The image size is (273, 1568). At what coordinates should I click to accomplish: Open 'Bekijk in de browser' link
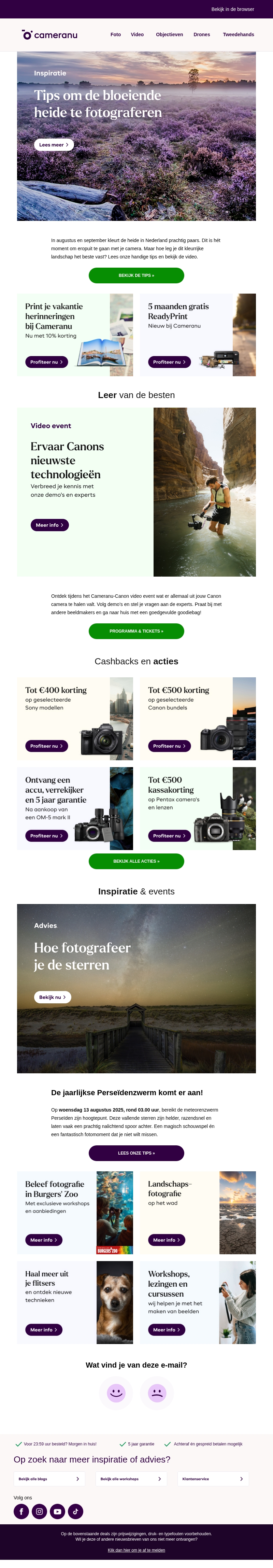(232, 9)
